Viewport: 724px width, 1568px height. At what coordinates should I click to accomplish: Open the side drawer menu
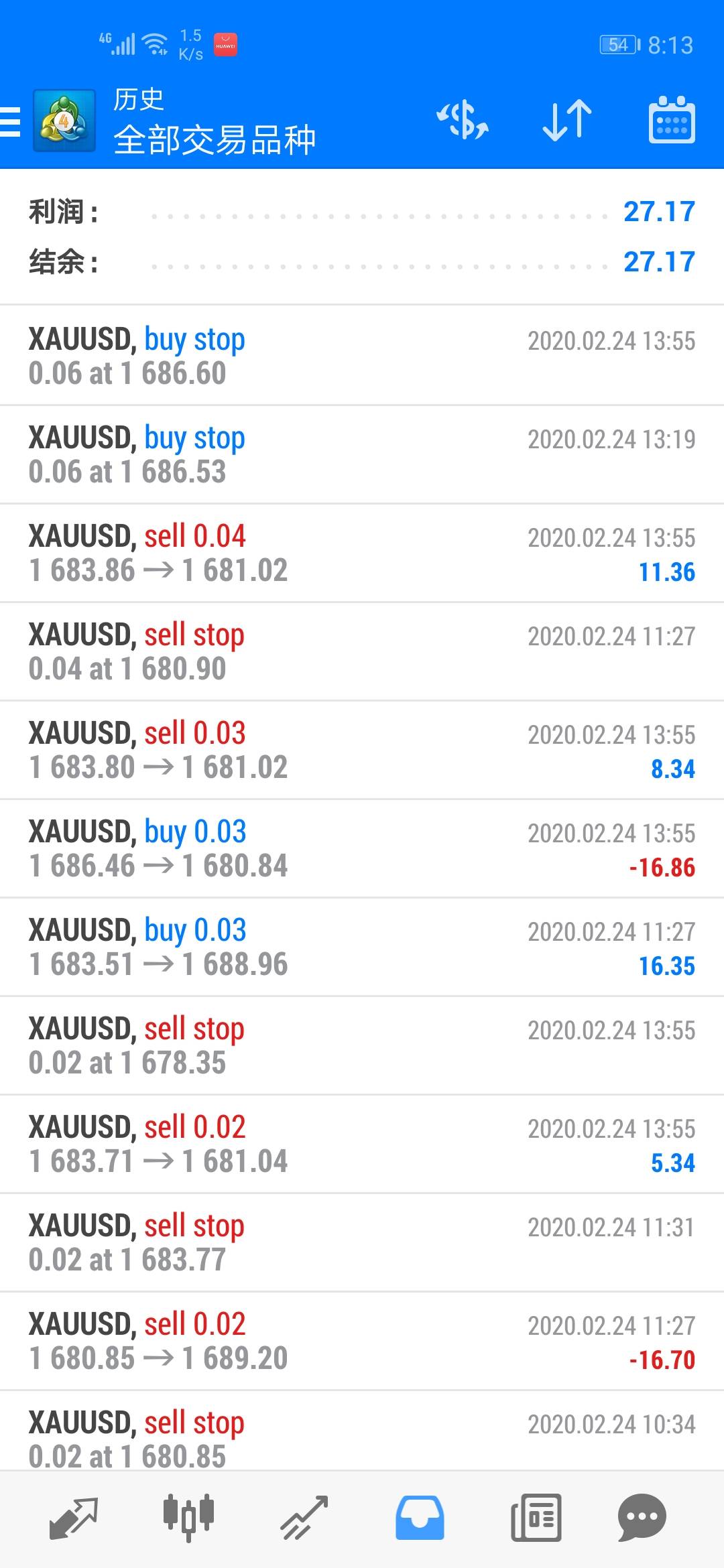point(11,121)
